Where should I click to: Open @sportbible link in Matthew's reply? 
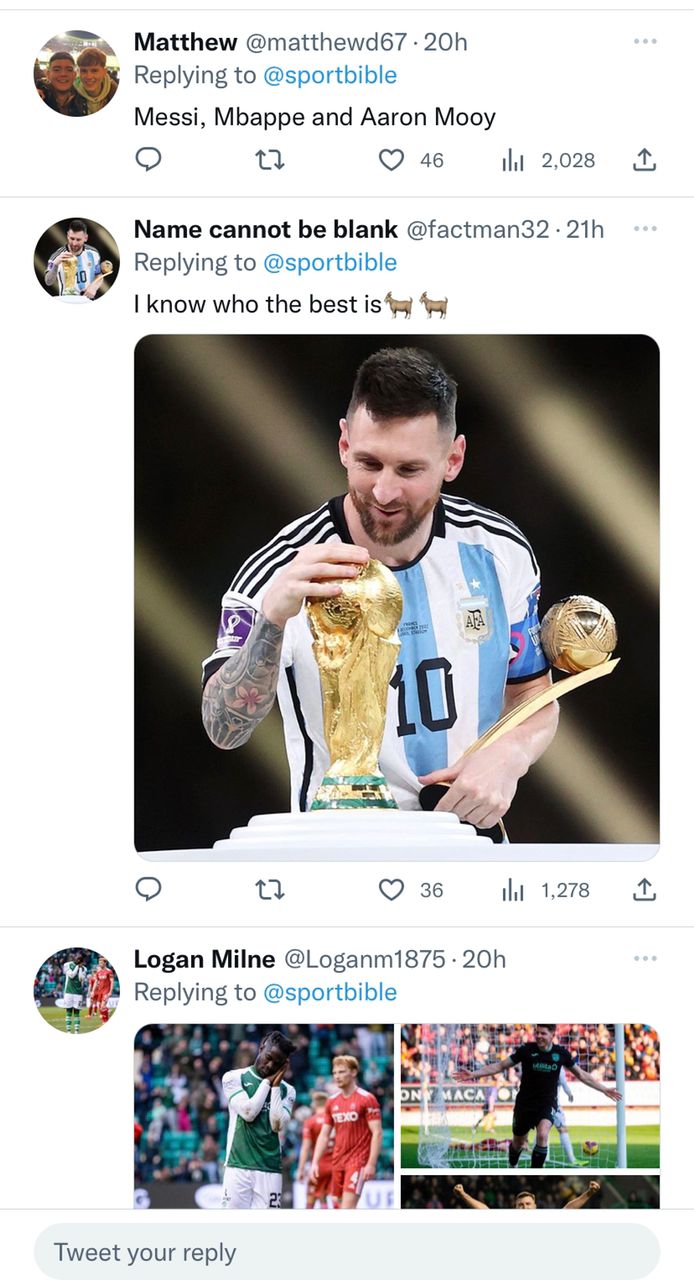(x=329, y=75)
